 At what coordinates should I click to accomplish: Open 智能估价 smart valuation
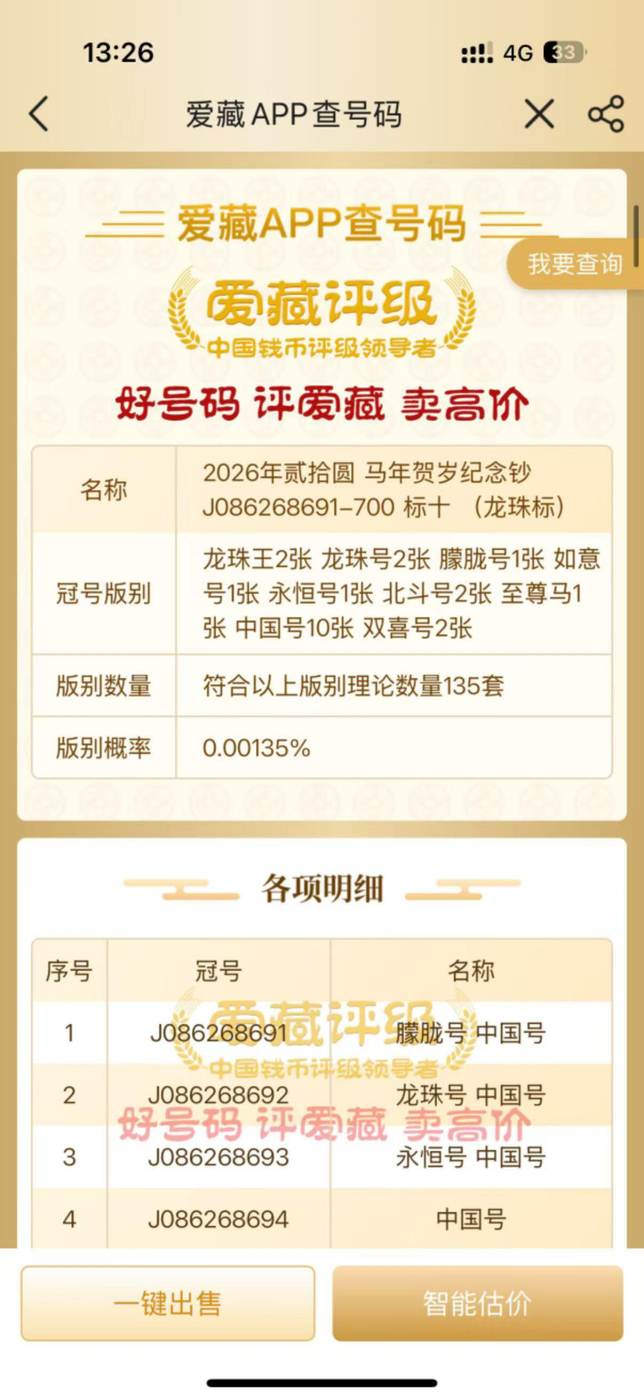[x=477, y=1303]
